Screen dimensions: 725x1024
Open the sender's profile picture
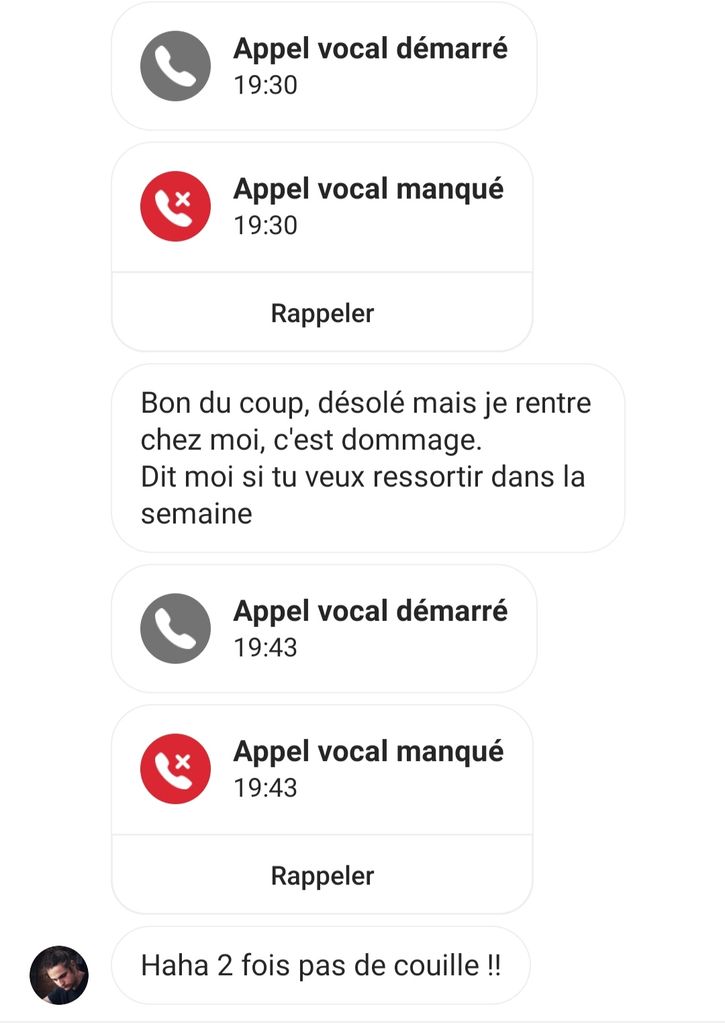[x=59, y=975]
